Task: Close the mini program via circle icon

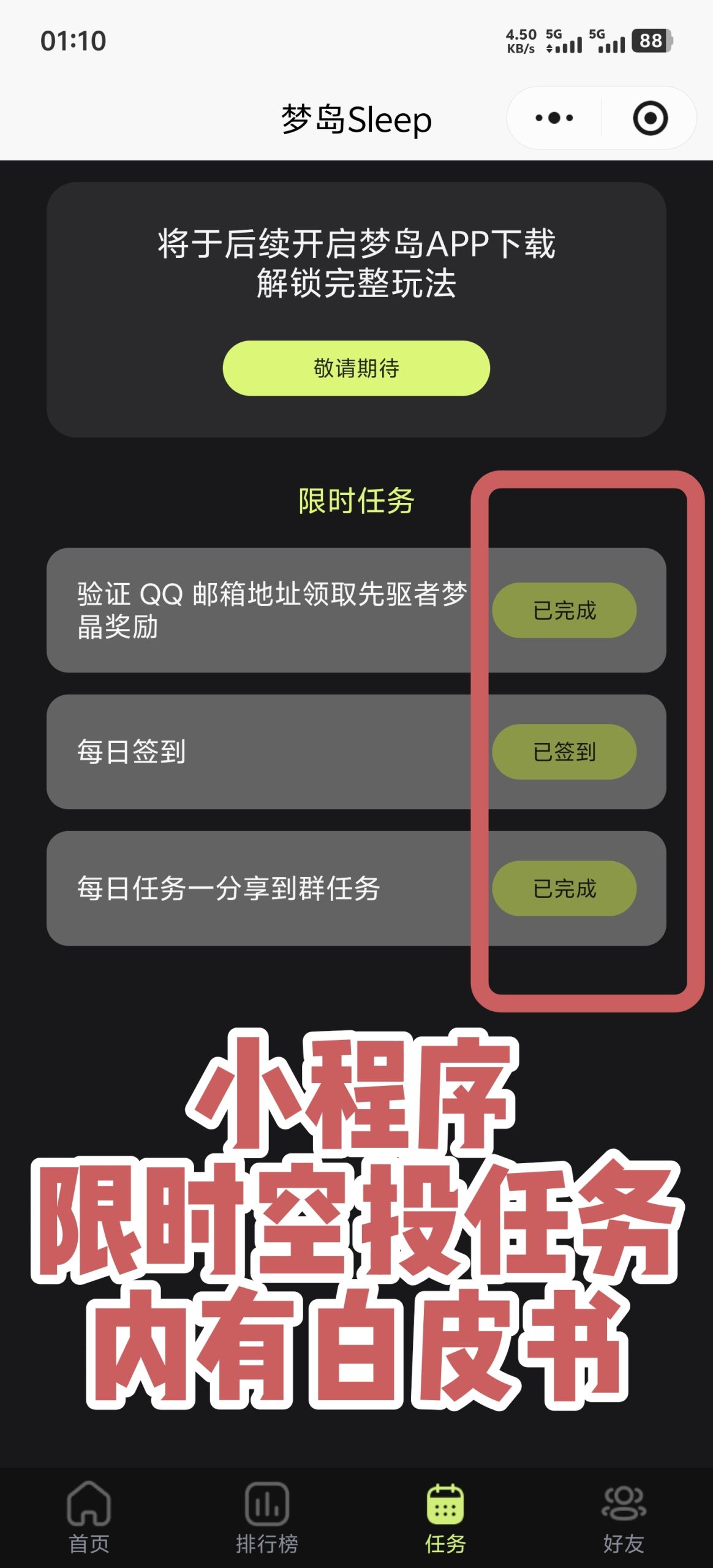Action: pyautogui.click(x=650, y=118)
